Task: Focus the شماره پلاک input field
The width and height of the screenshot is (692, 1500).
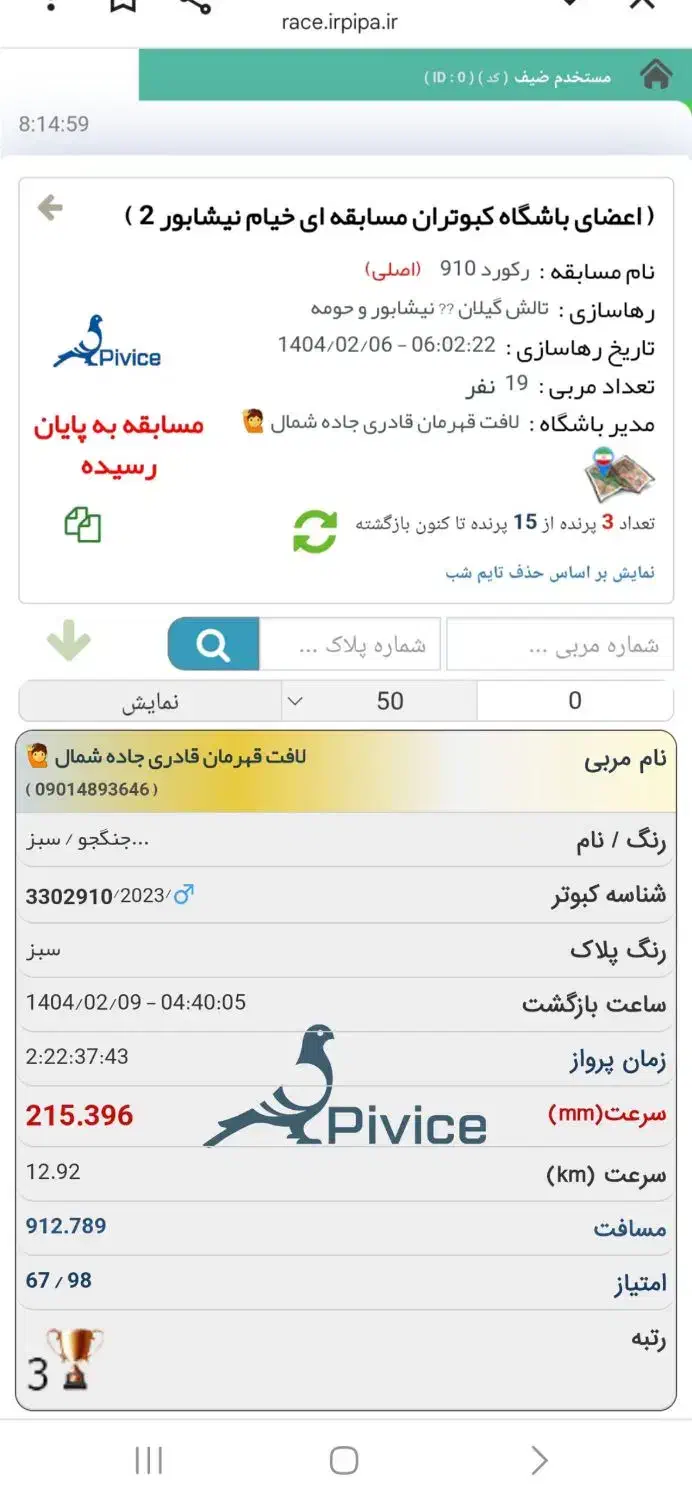Action: [349, 645]
